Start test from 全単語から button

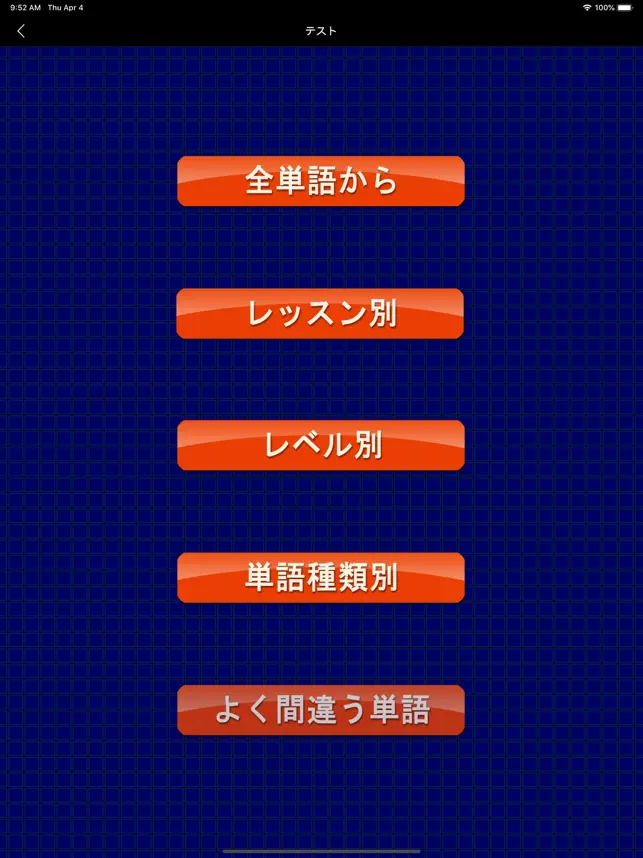click(321, 181)
